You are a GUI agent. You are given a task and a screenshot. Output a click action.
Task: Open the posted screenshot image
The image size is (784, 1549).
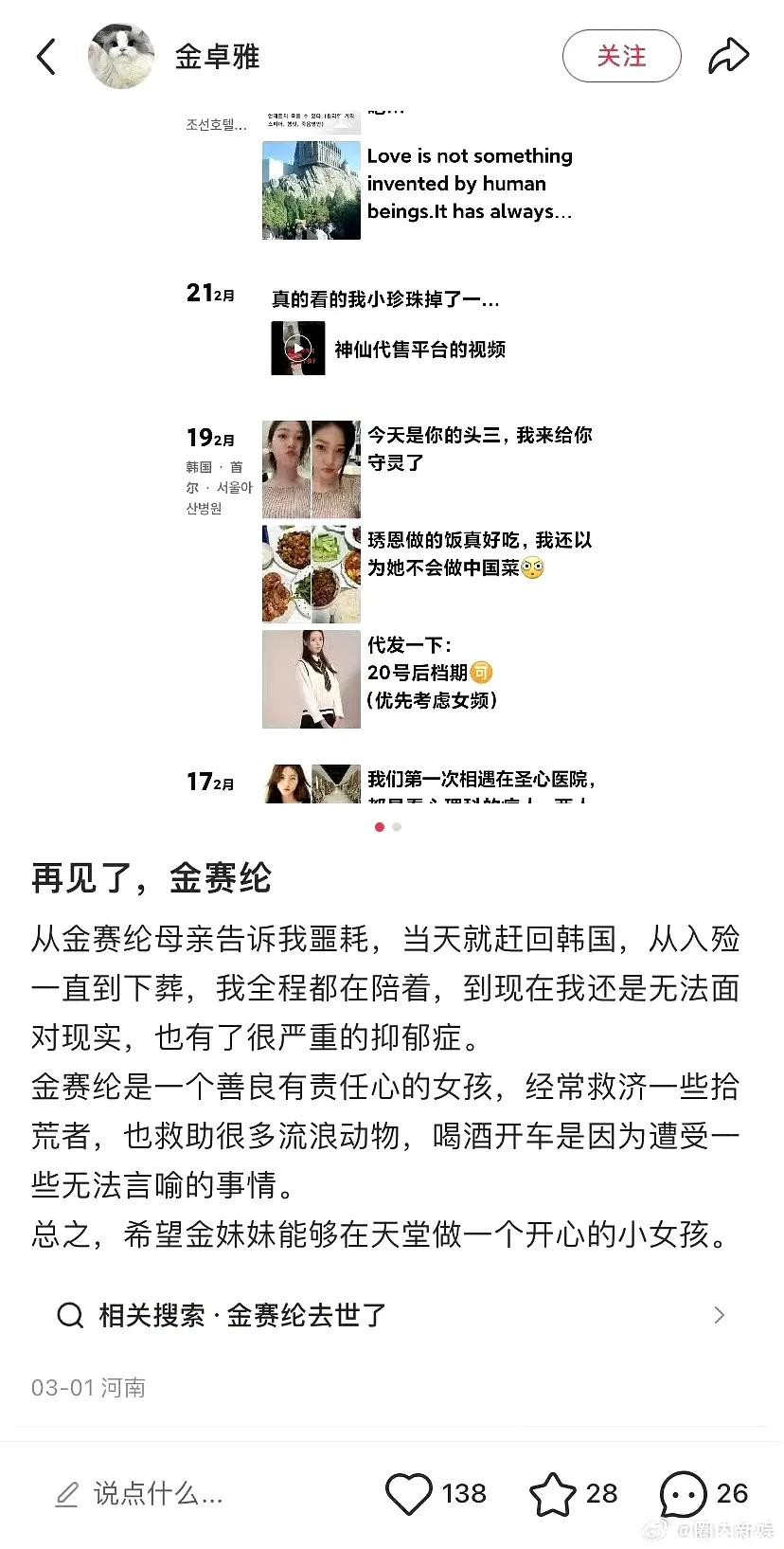[x=391, y=455]
